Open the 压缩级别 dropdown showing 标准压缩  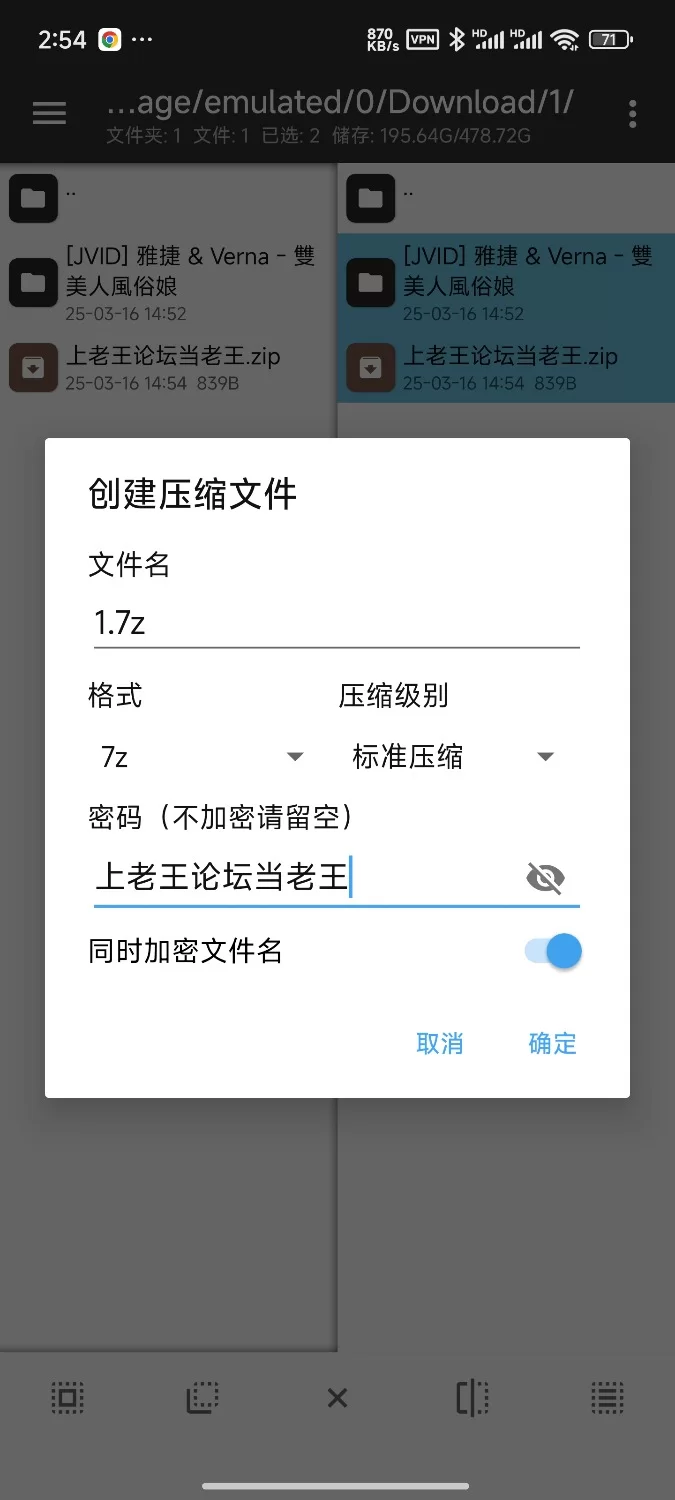453,757
